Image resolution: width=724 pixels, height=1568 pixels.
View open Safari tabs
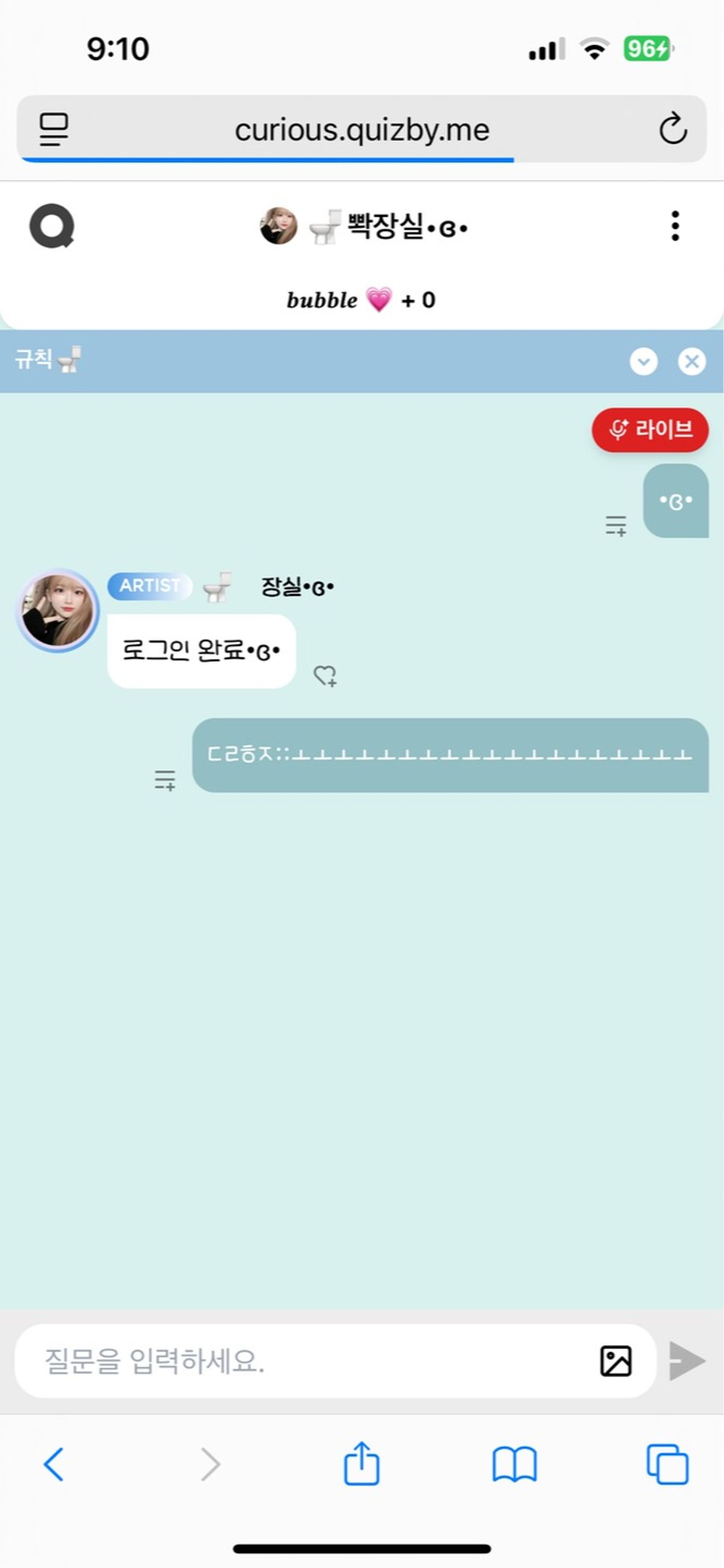667,1465
